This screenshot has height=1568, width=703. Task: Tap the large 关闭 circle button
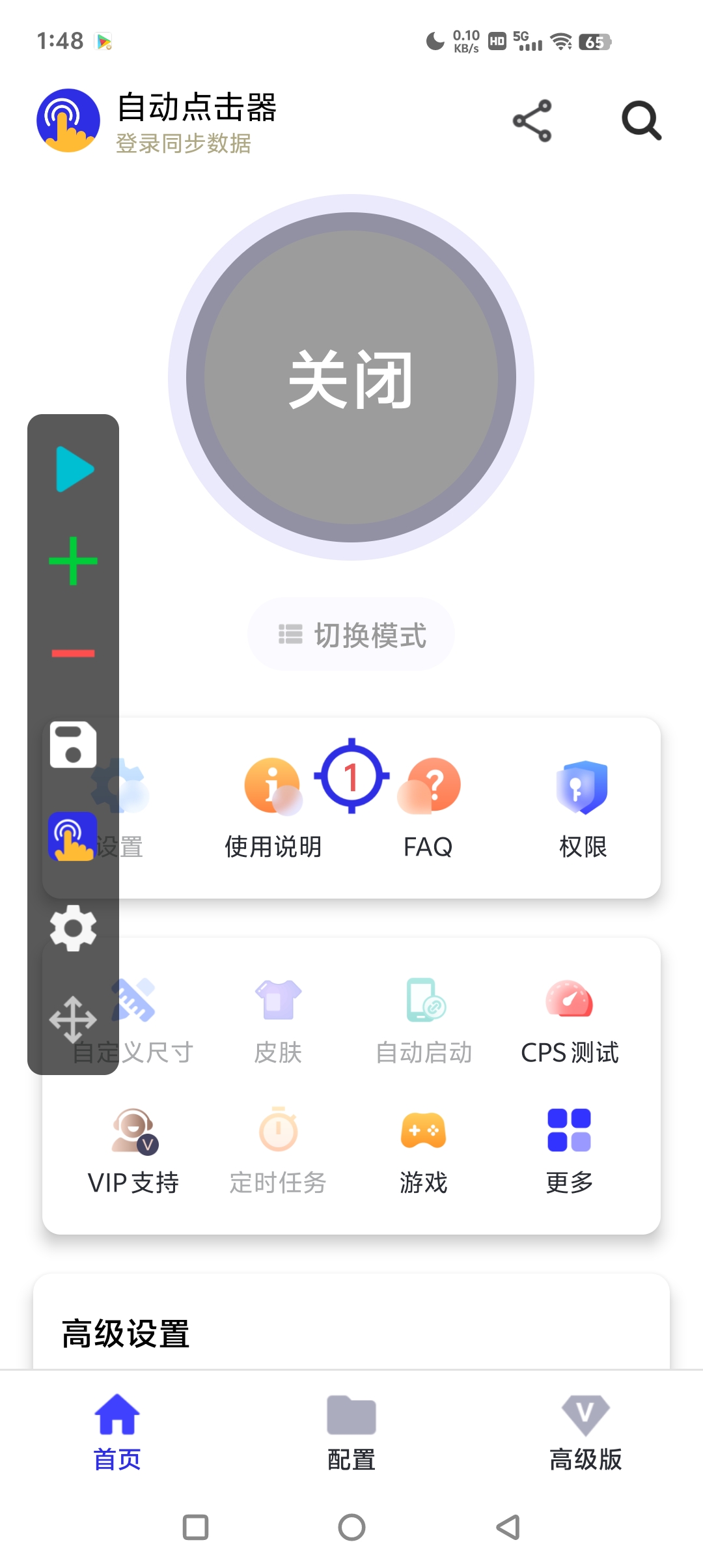pyautogui.click(x=351, y=378)
